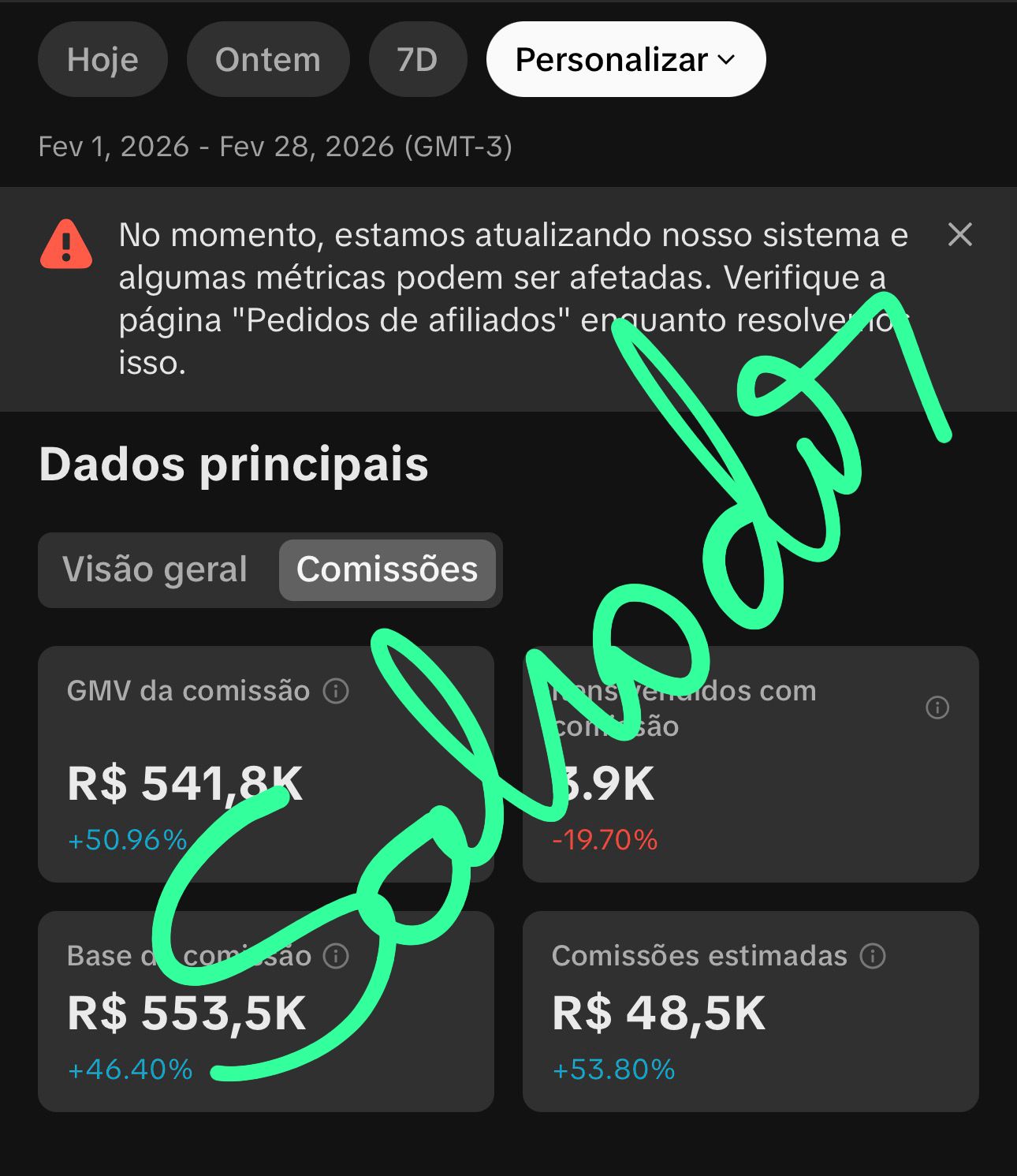The image size is (1017, 1176).
Task: Select the Comissões tab
Action: (388, 569)
